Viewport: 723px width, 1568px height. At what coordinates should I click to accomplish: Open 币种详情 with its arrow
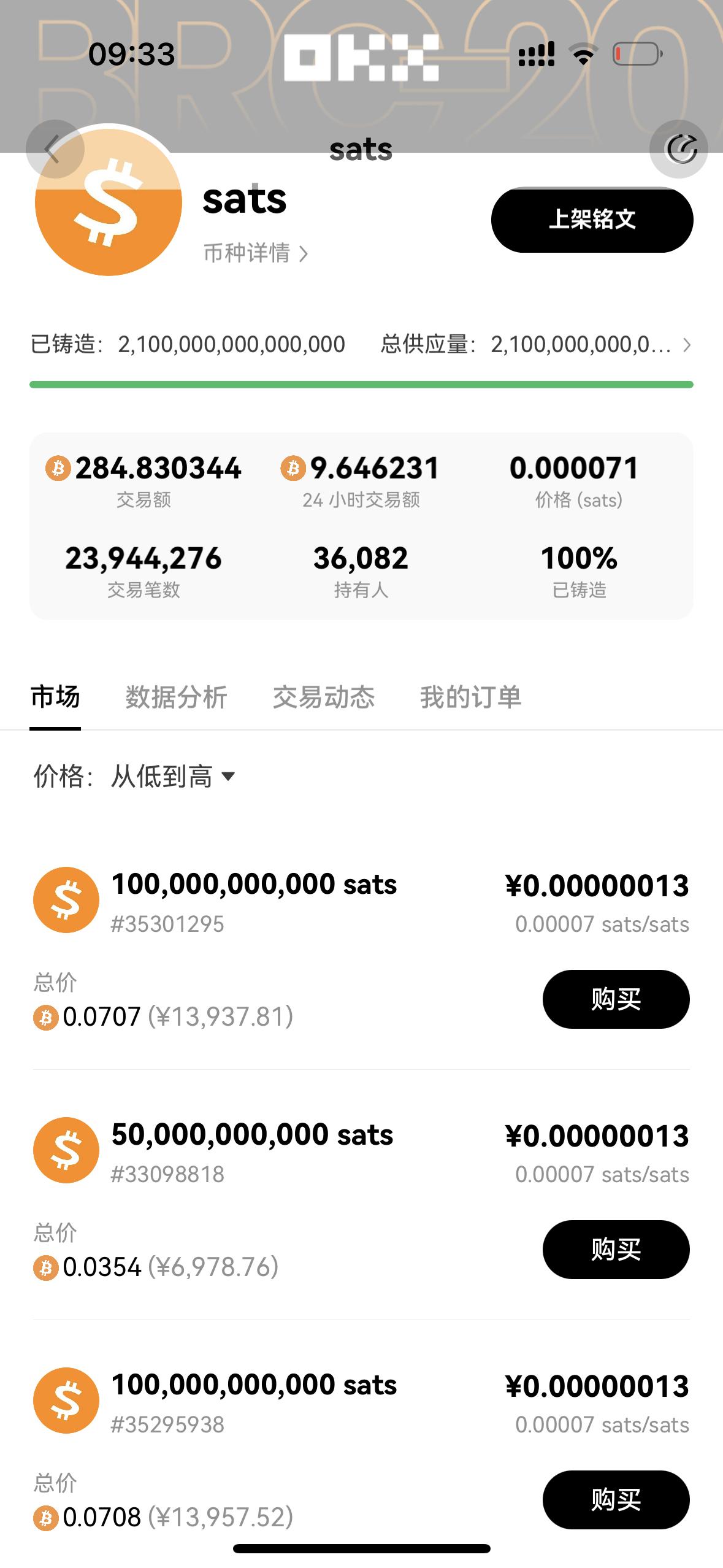click(x=256, y=253)
